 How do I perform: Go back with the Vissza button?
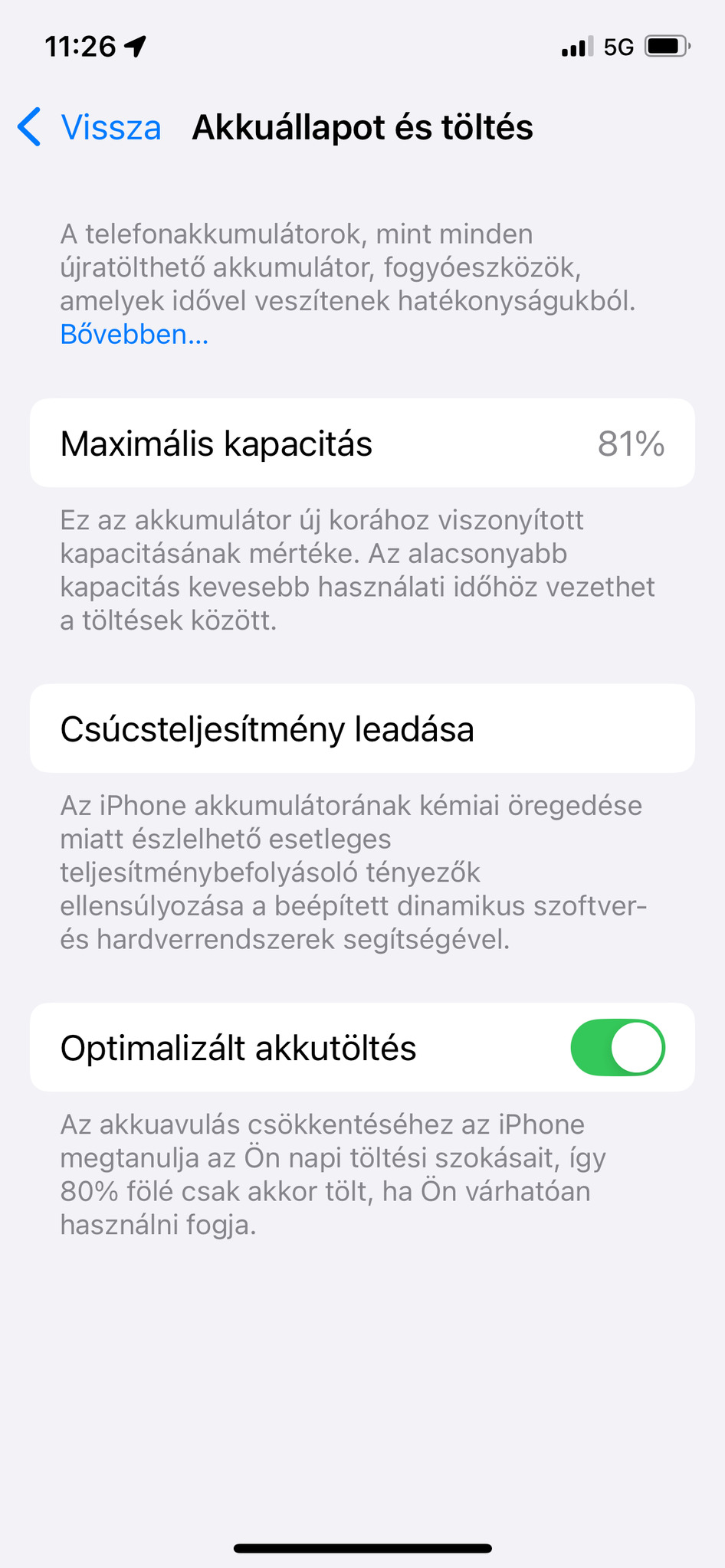[90, 127]
